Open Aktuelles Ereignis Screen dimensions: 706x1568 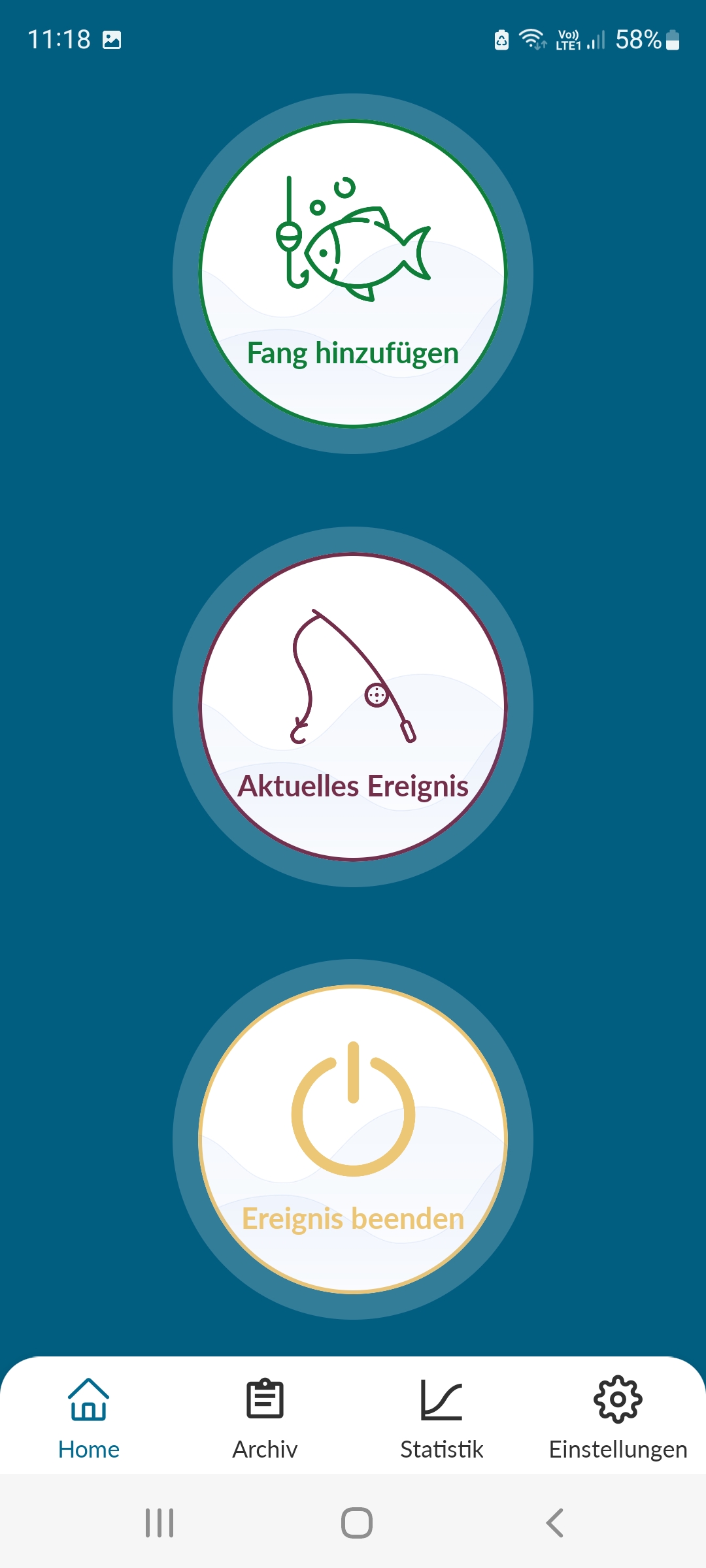point(353,707)
